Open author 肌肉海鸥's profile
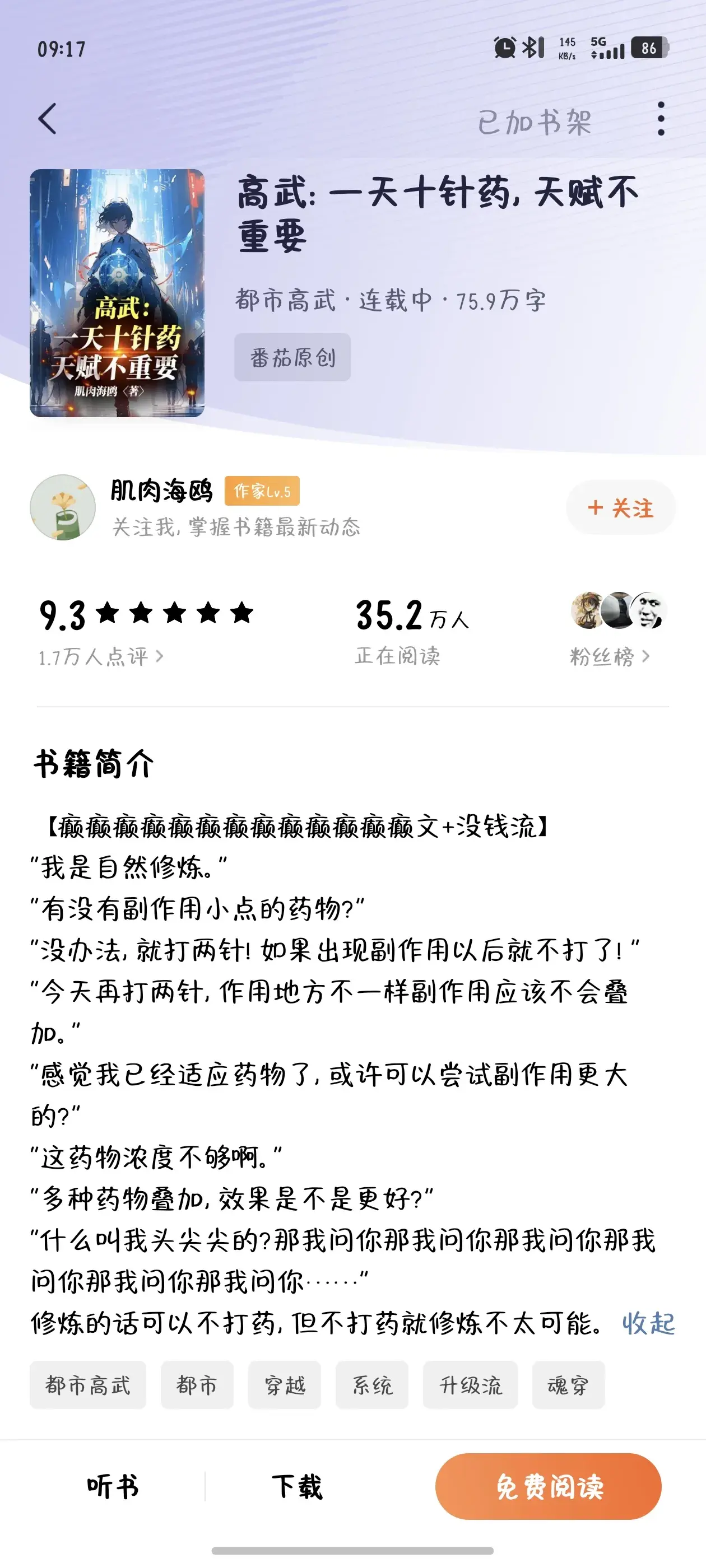Image resolution: width=706 pixels, height=1568 pixels. (161, 491)
